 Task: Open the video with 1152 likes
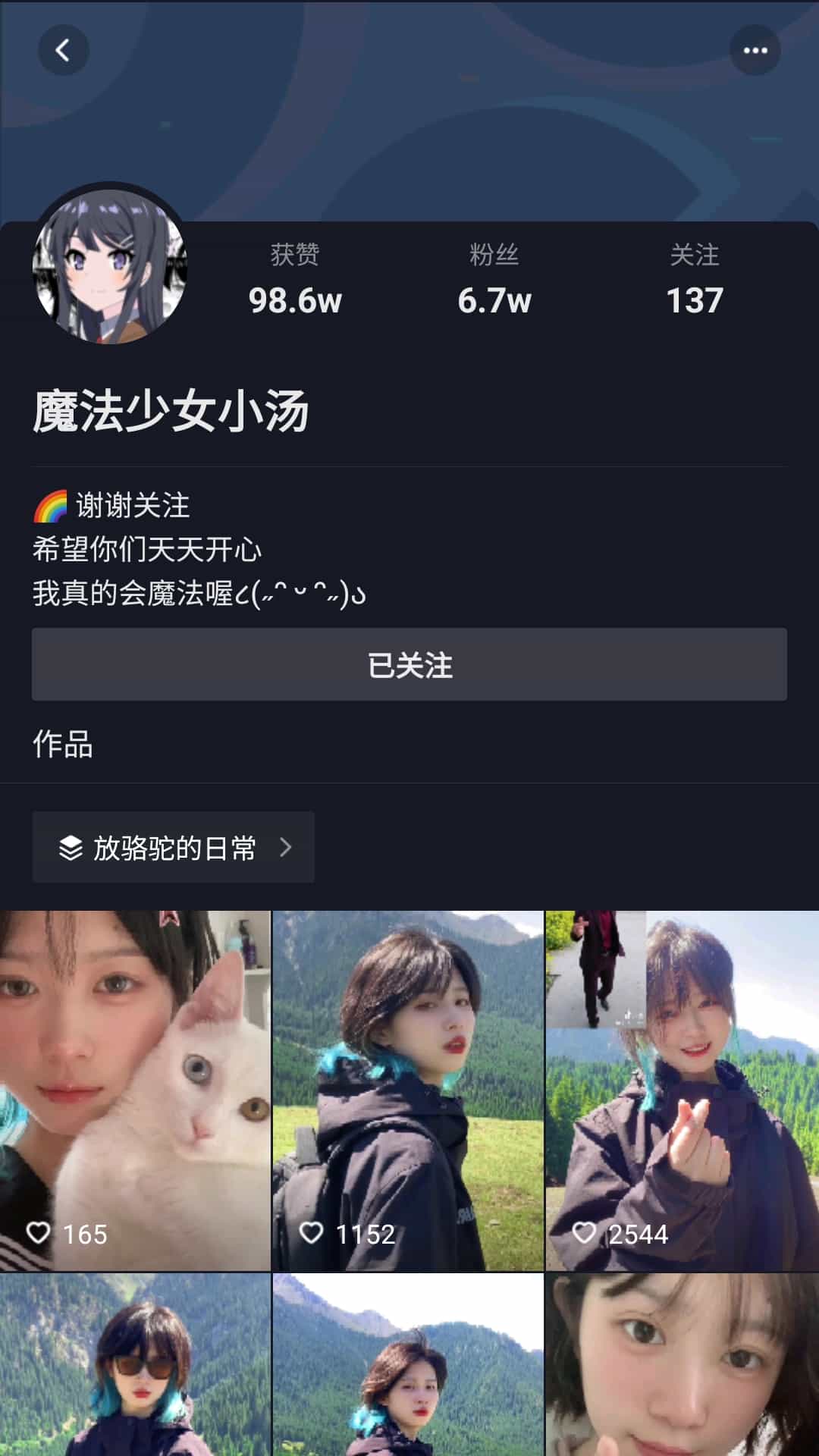pos(408,1090)
